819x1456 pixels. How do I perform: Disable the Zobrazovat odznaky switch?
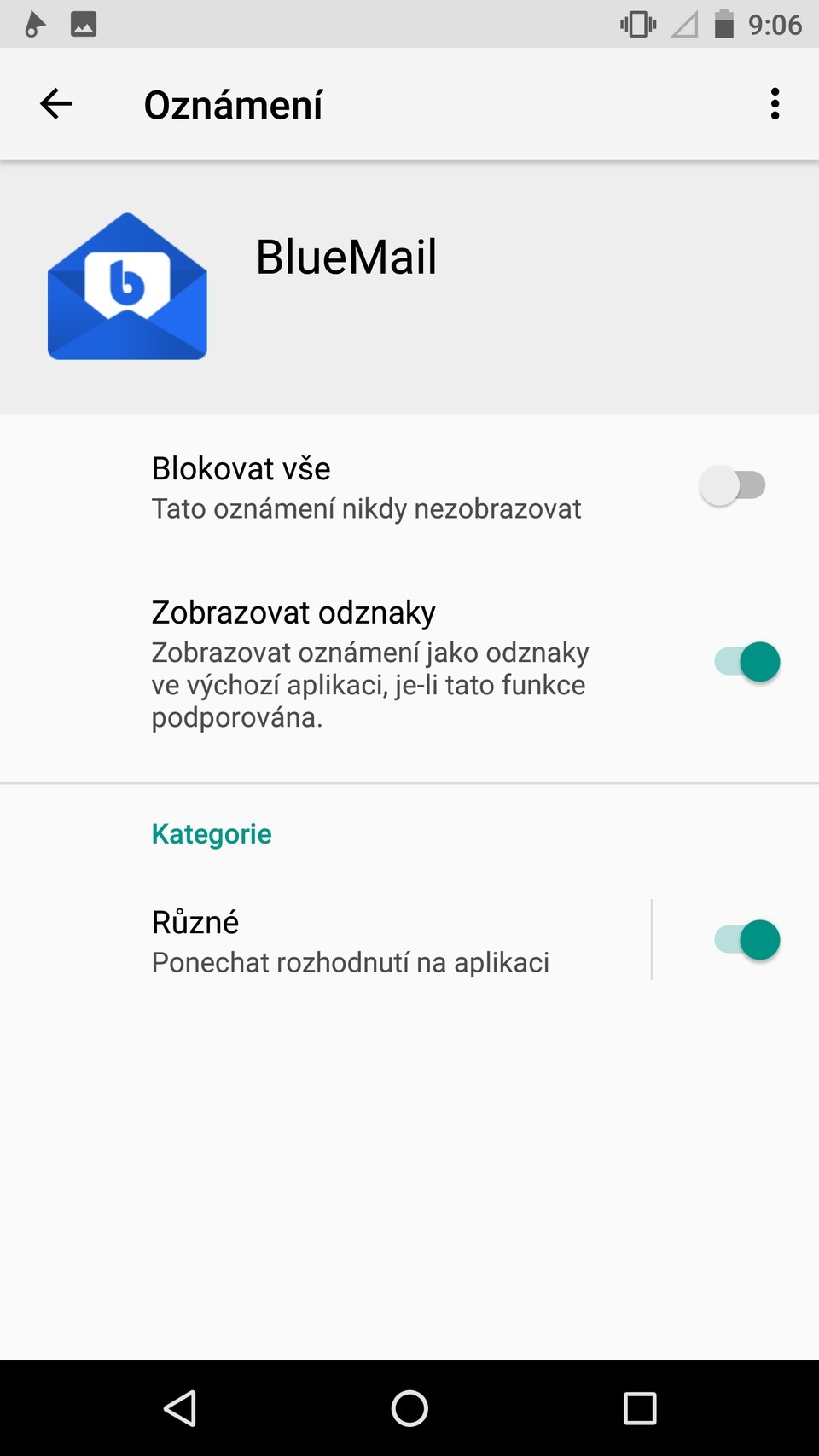747,661
